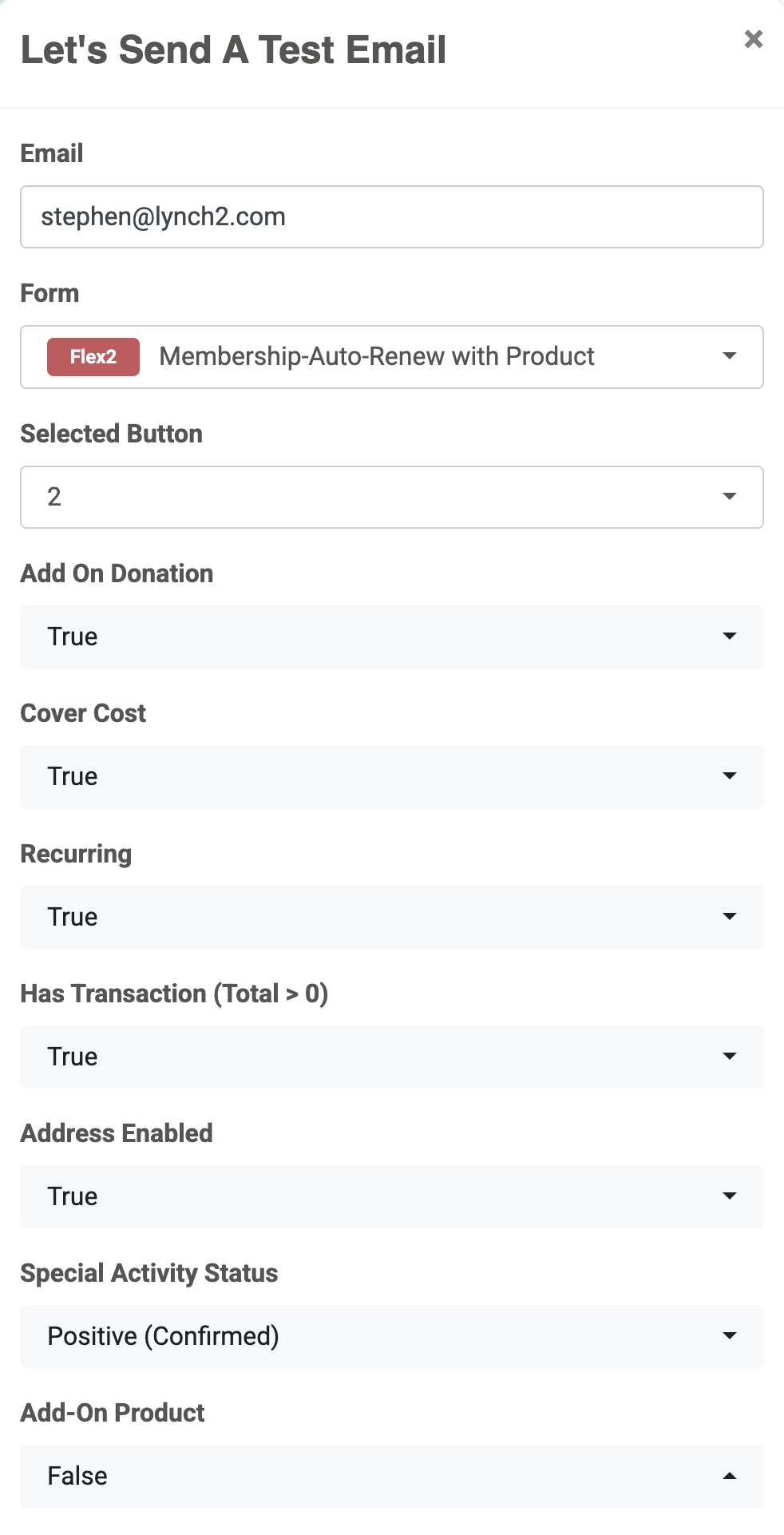
Task: Choose a Special Activity Status option
Action: [x=391, y=1336]
